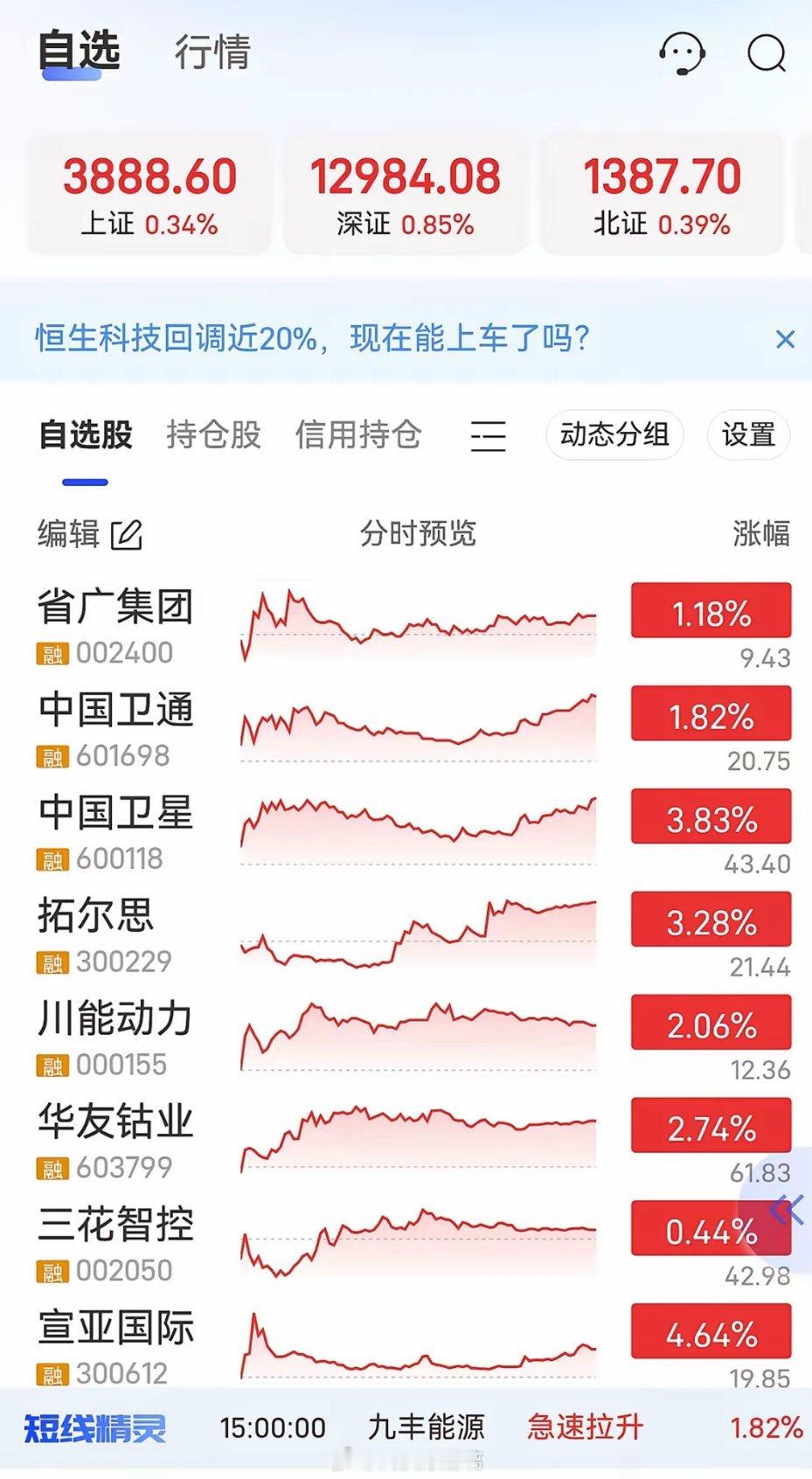
Task: Click the 融 margin icon under 中国卫通
Action: (52, 755)
